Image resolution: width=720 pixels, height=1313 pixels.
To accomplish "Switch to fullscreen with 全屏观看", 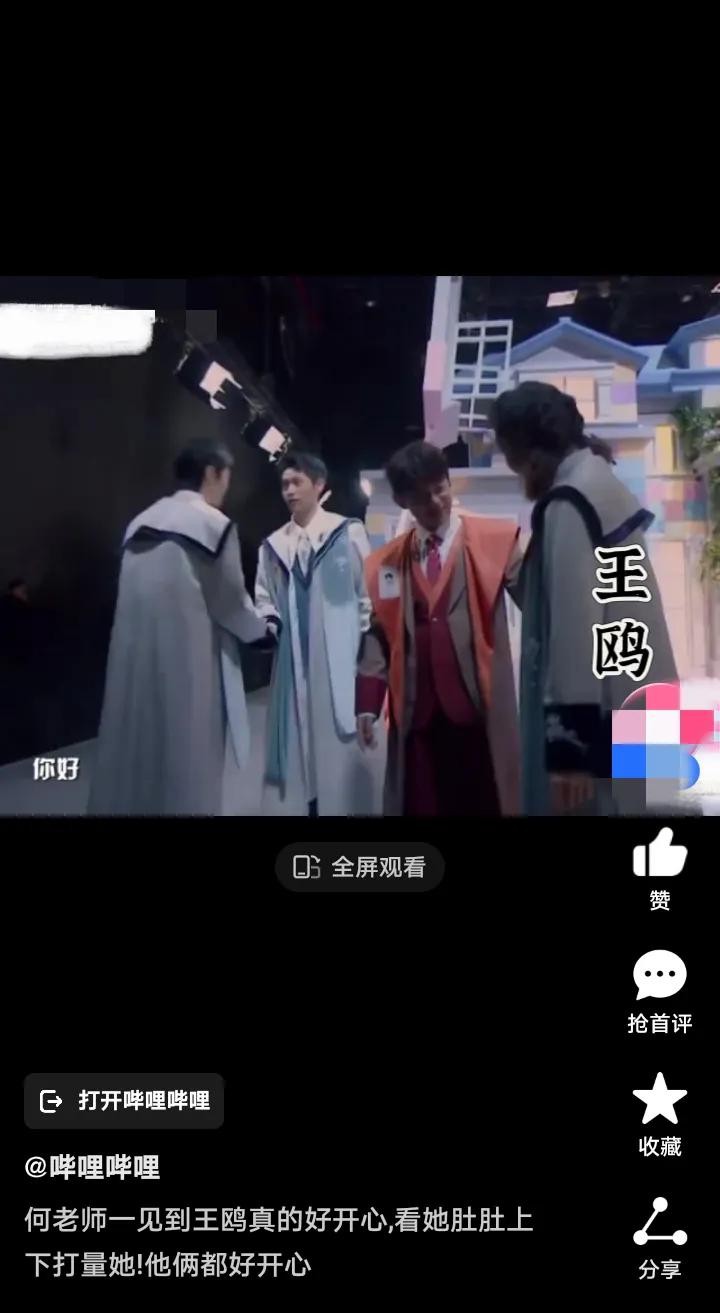I will pos(360,867).
